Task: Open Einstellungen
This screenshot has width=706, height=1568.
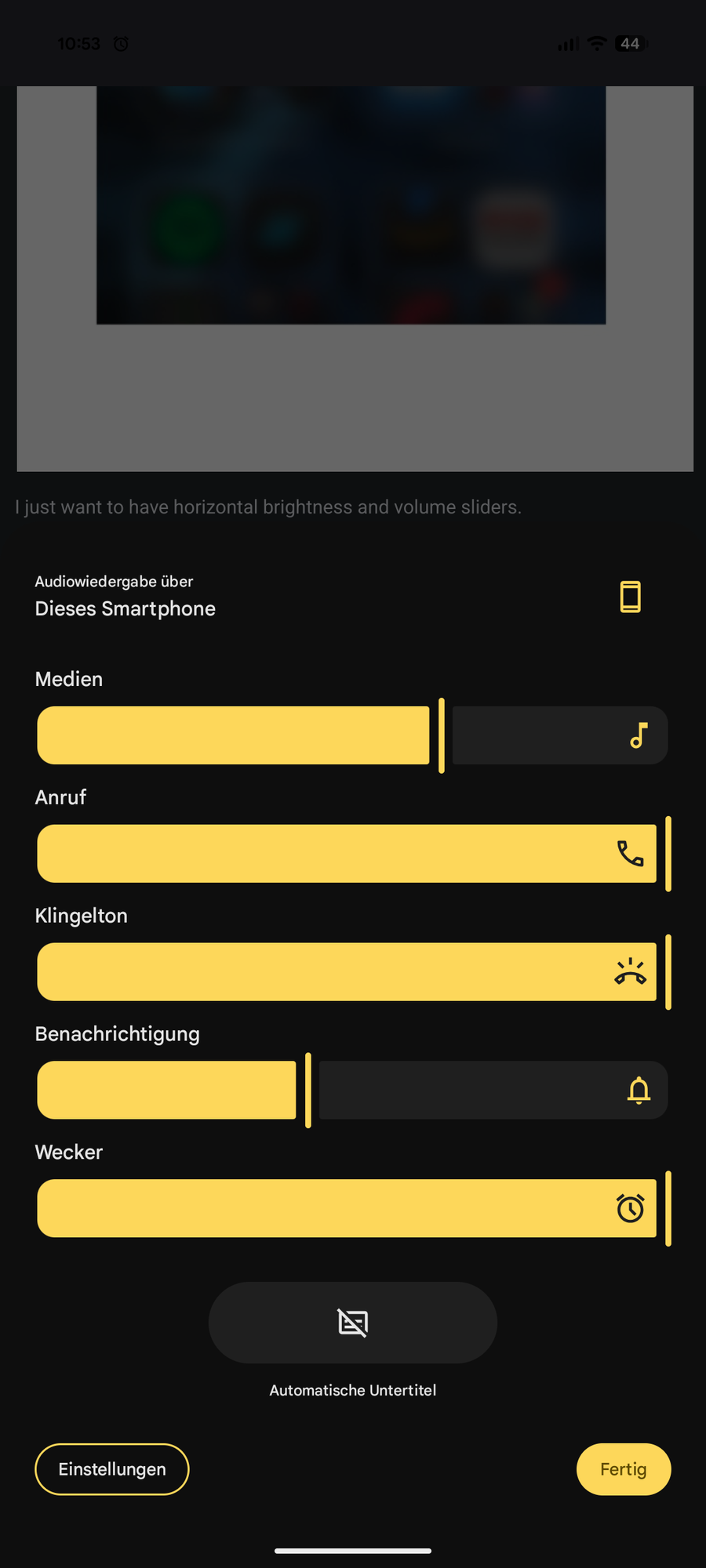Action: point(112,1469)
